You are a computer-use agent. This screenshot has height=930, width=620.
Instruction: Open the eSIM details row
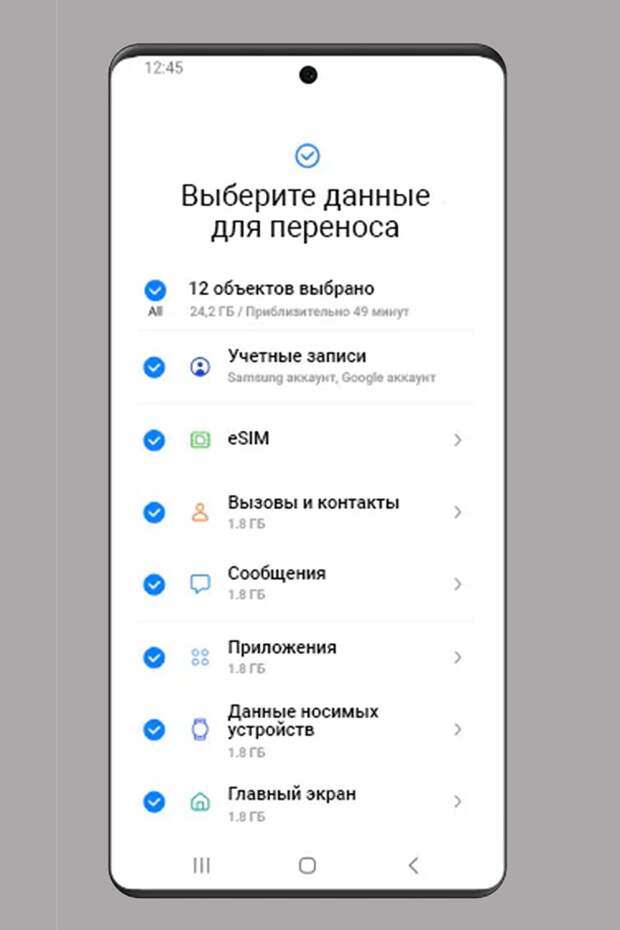[458, 440]
